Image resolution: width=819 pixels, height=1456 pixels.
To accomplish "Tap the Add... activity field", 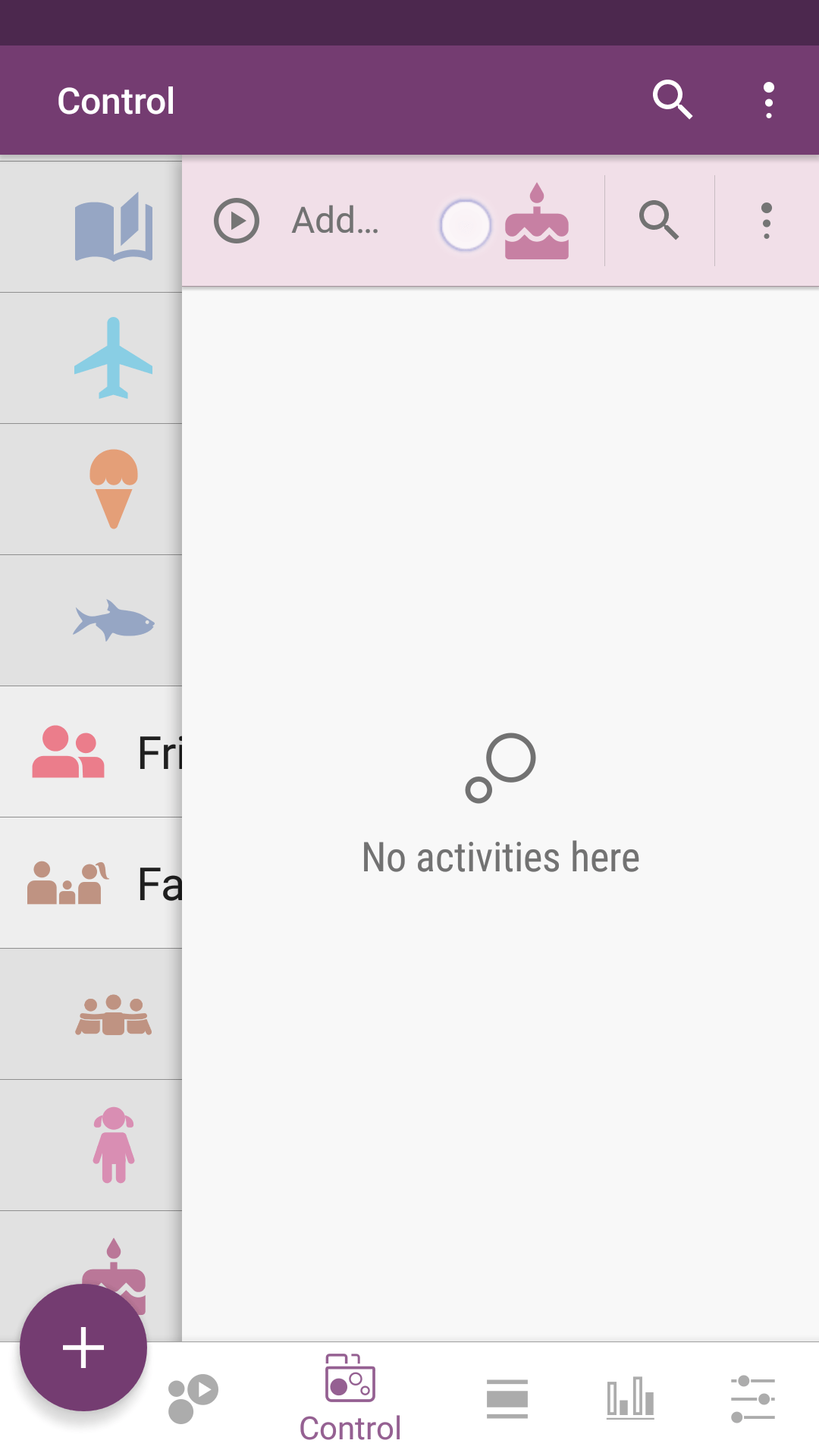I will [x=336, y=221].
